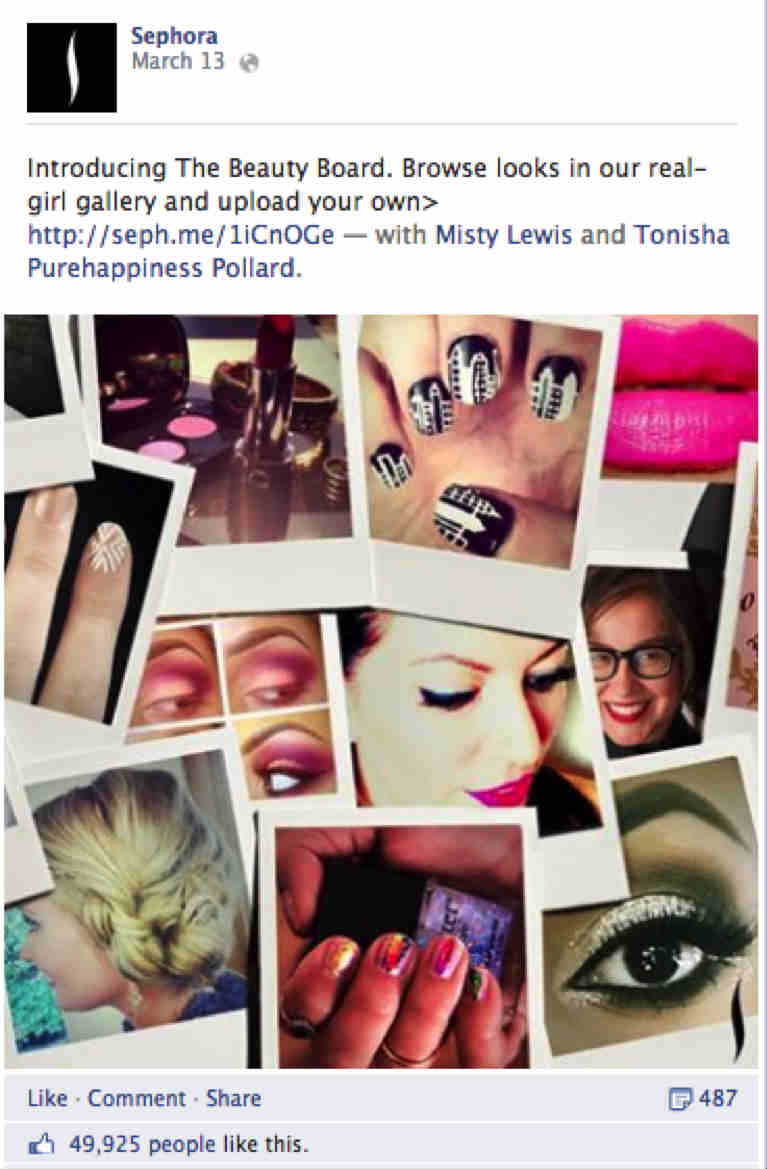767x1169 pixels.
Task: Open Sephora's profile picture
Action: [x=71, y=67]
